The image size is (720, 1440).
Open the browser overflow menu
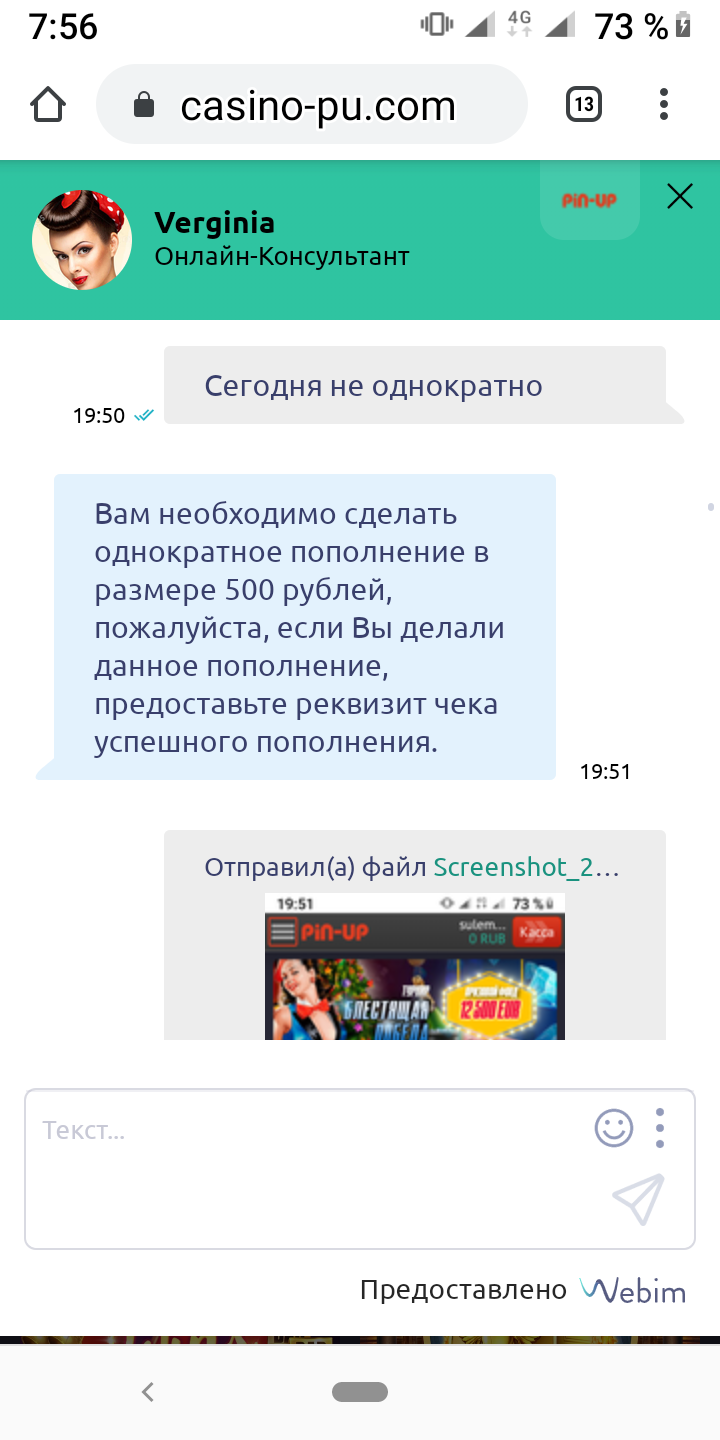point(664,105)
